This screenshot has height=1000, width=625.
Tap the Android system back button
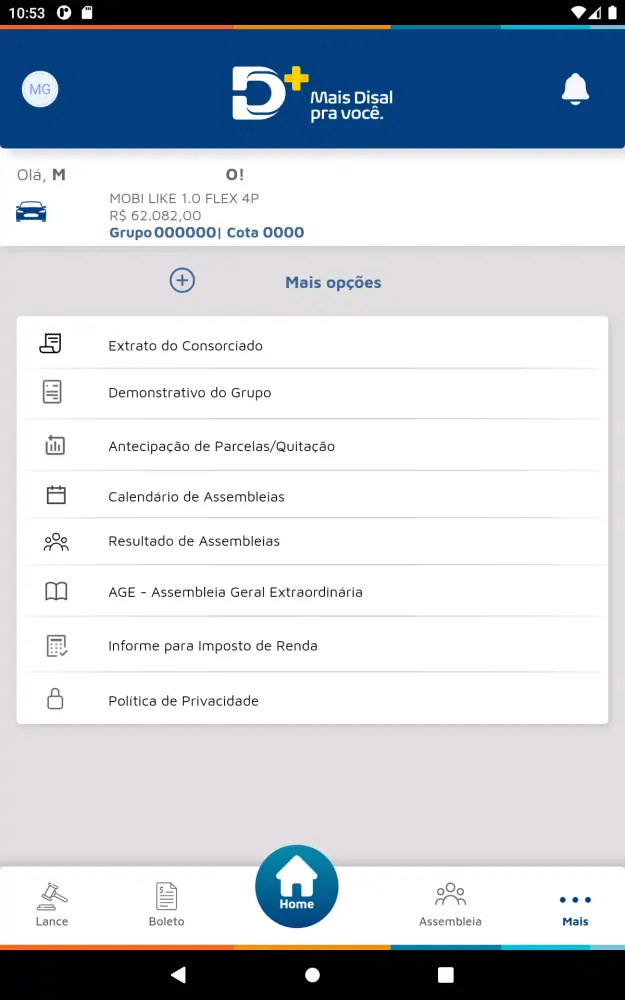[x=178, y=974]
